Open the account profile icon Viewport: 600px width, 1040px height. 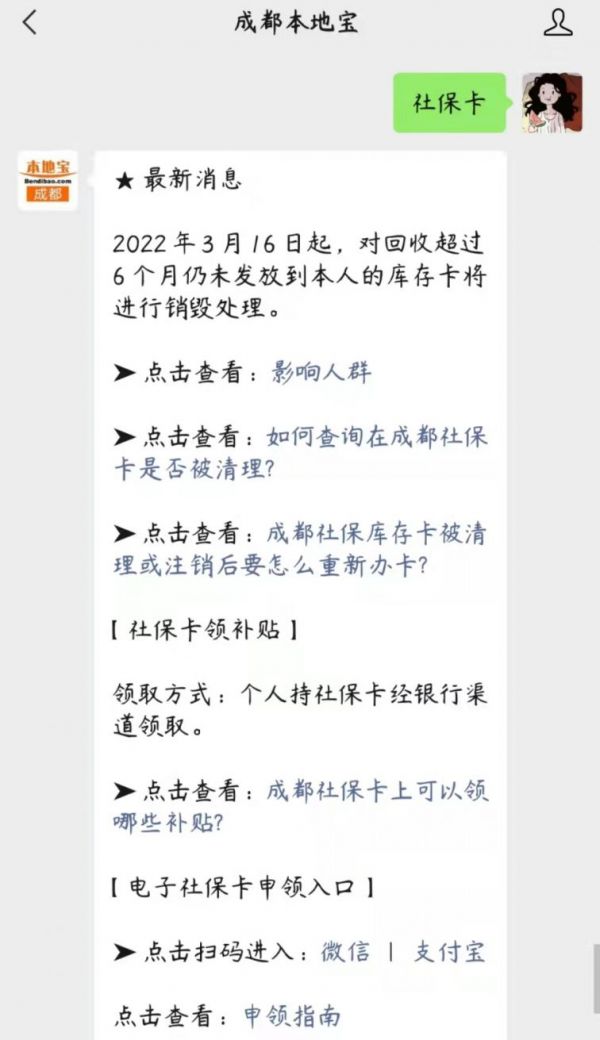[558, 23]
